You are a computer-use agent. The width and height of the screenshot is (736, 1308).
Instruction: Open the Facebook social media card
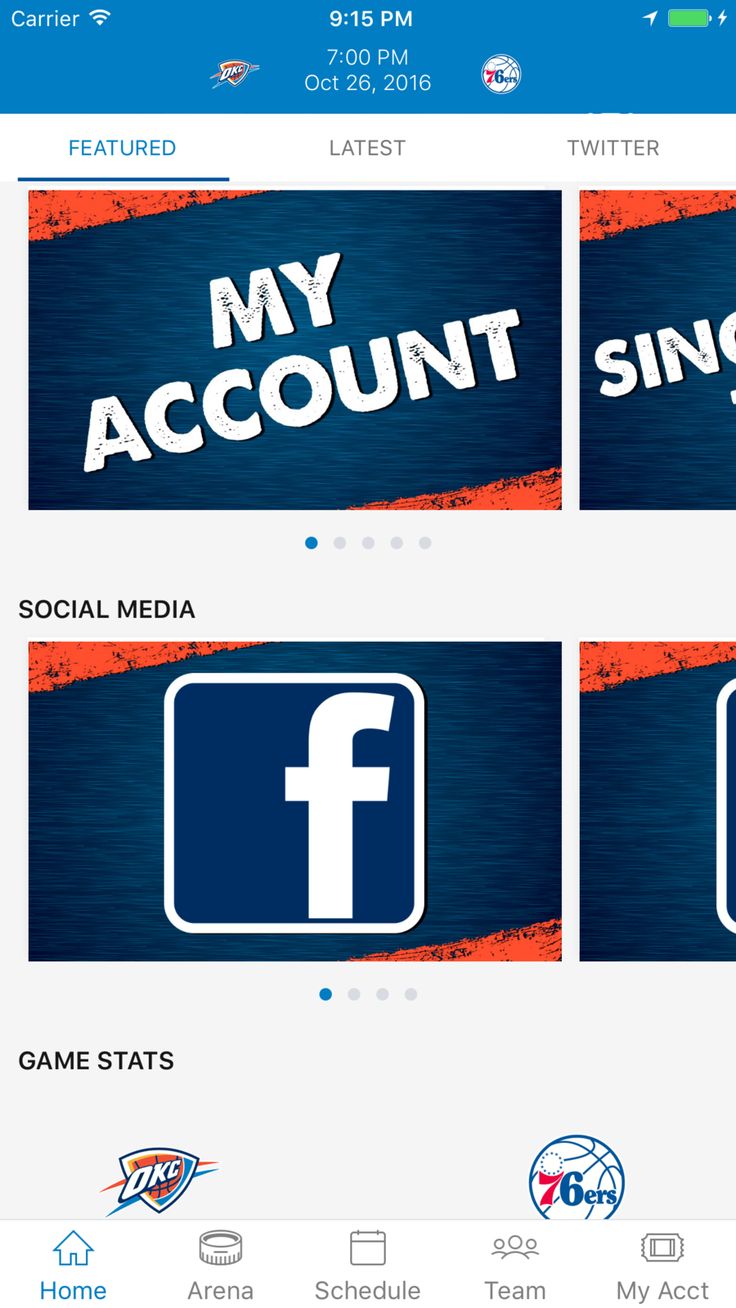pos(295,801)
